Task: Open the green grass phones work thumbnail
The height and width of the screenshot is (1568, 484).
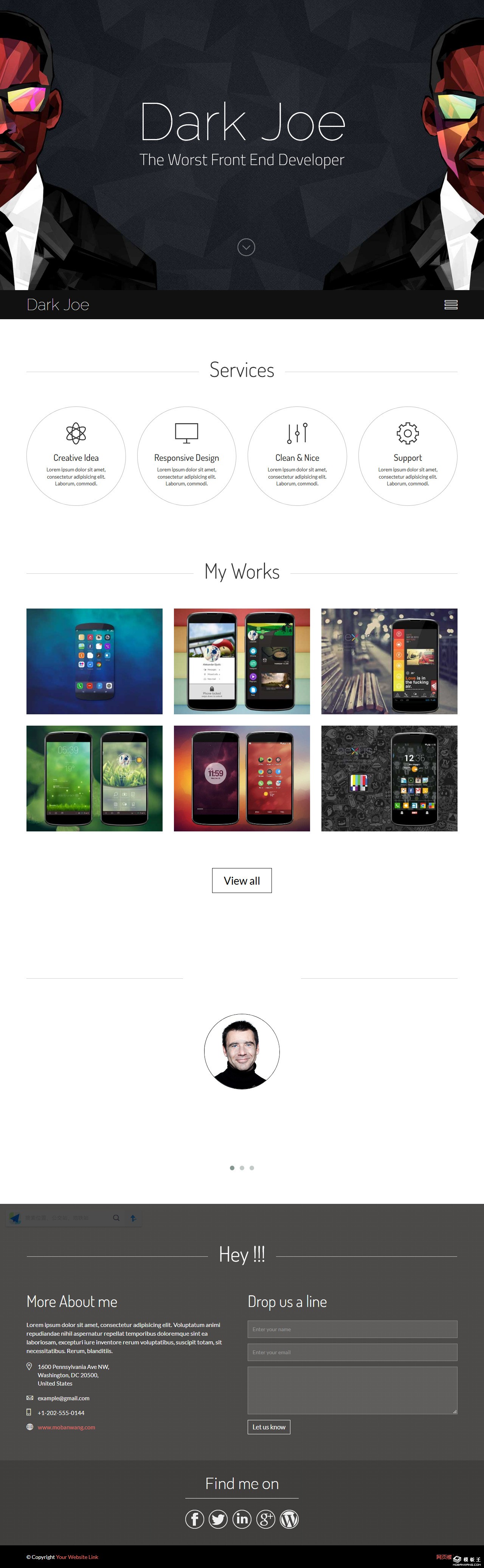Action: [95, 778]
